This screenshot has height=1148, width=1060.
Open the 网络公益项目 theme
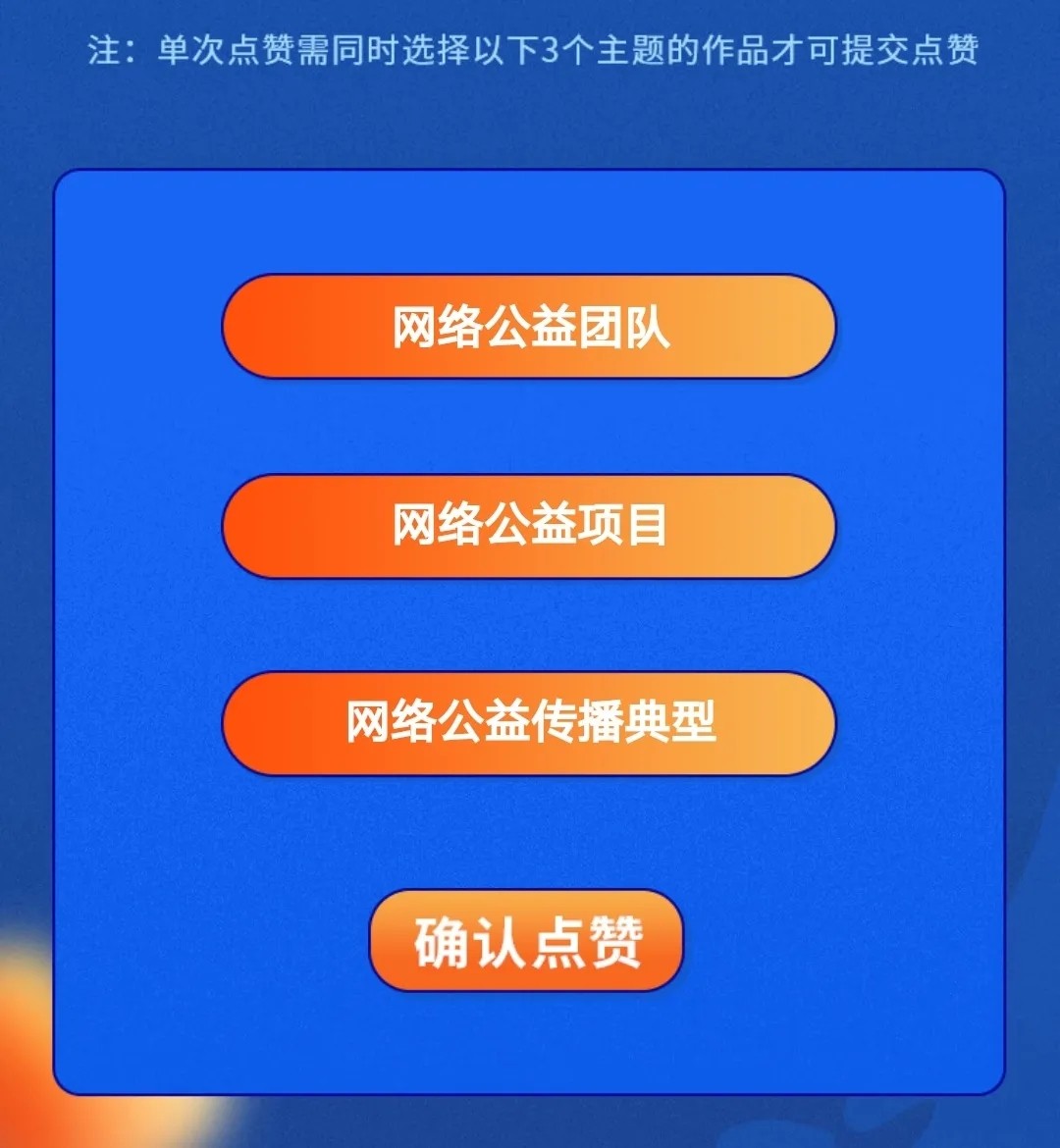(529, 526)
